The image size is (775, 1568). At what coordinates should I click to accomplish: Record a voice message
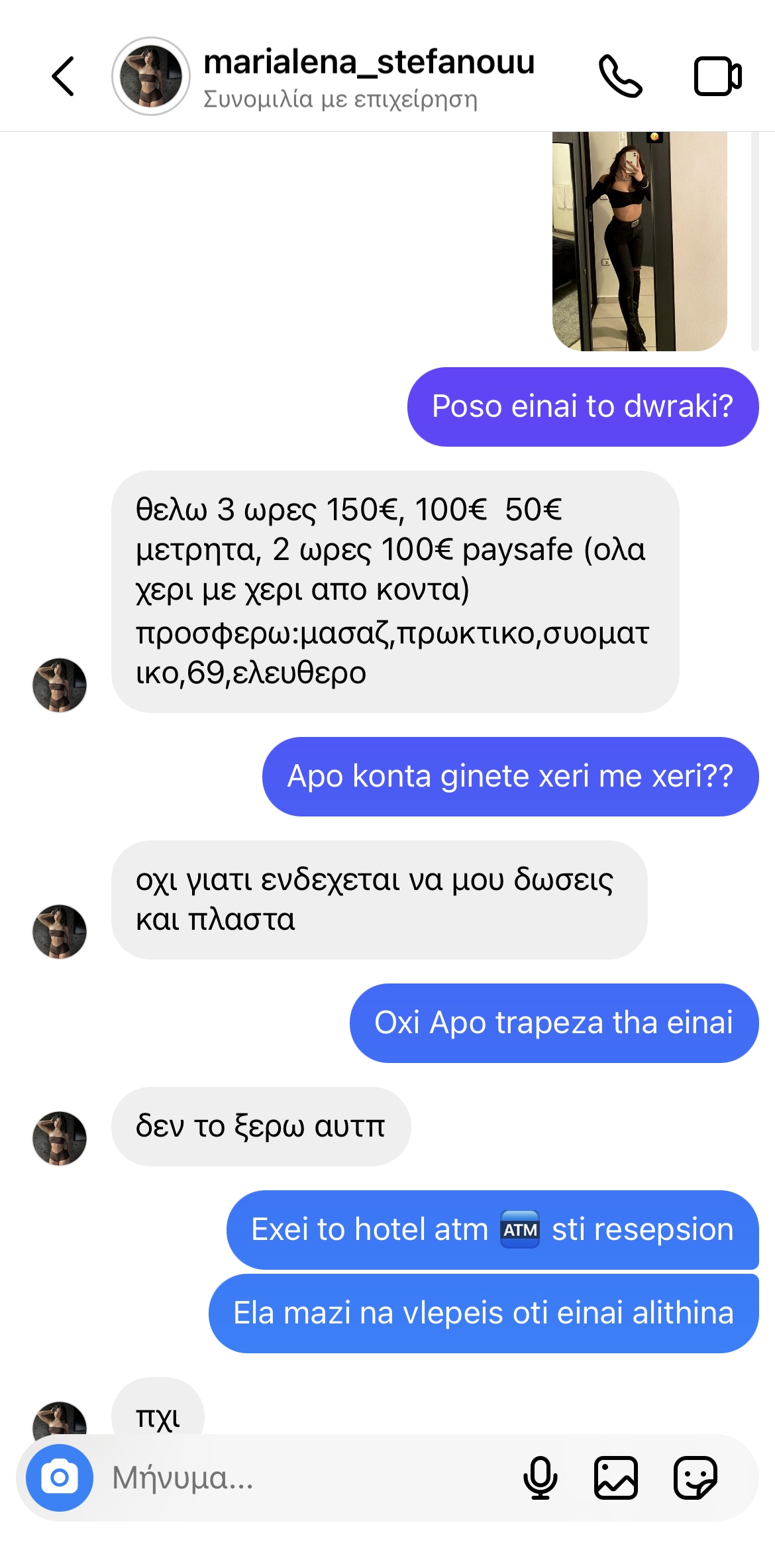(541, 1477)
